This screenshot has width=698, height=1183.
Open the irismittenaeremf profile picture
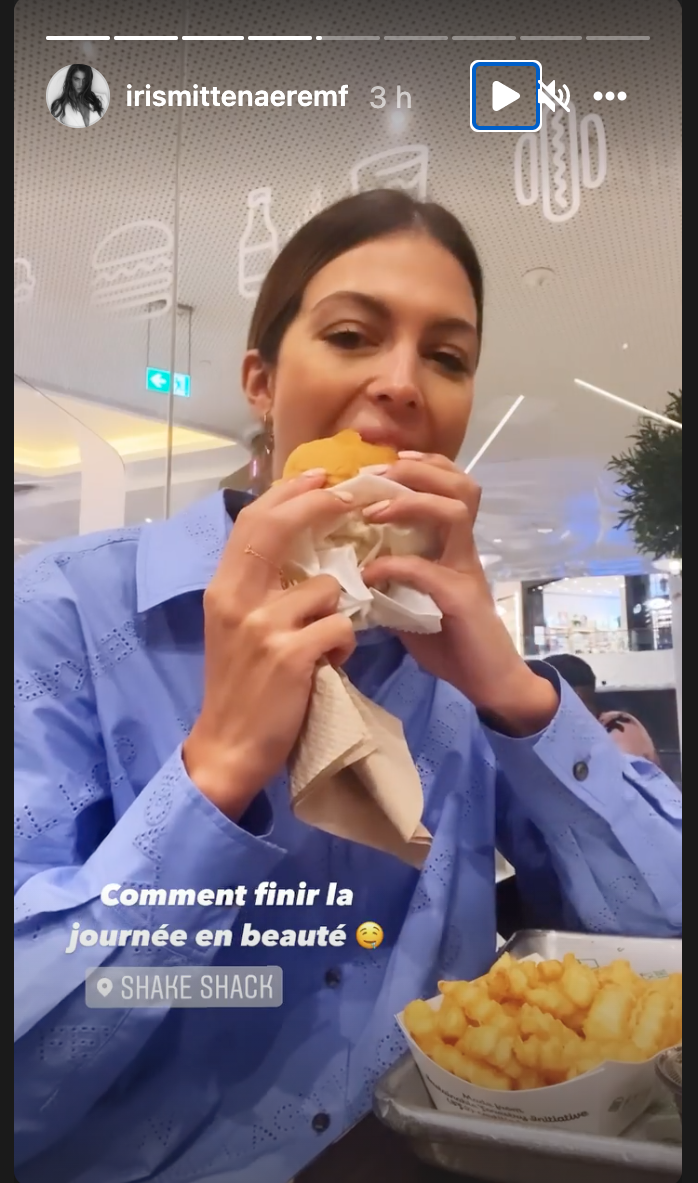pos(78,96)
